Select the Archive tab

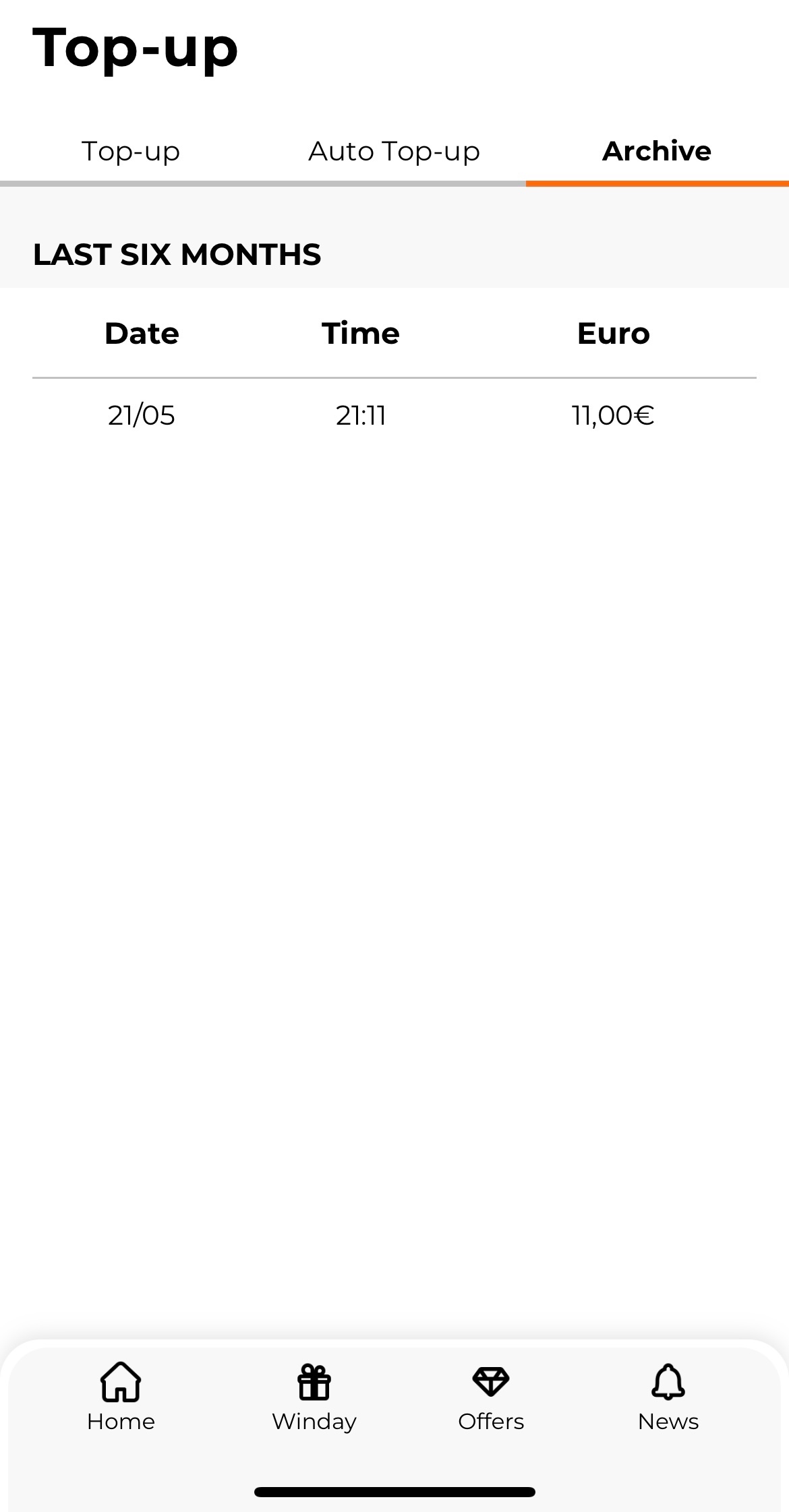point(657,152)
